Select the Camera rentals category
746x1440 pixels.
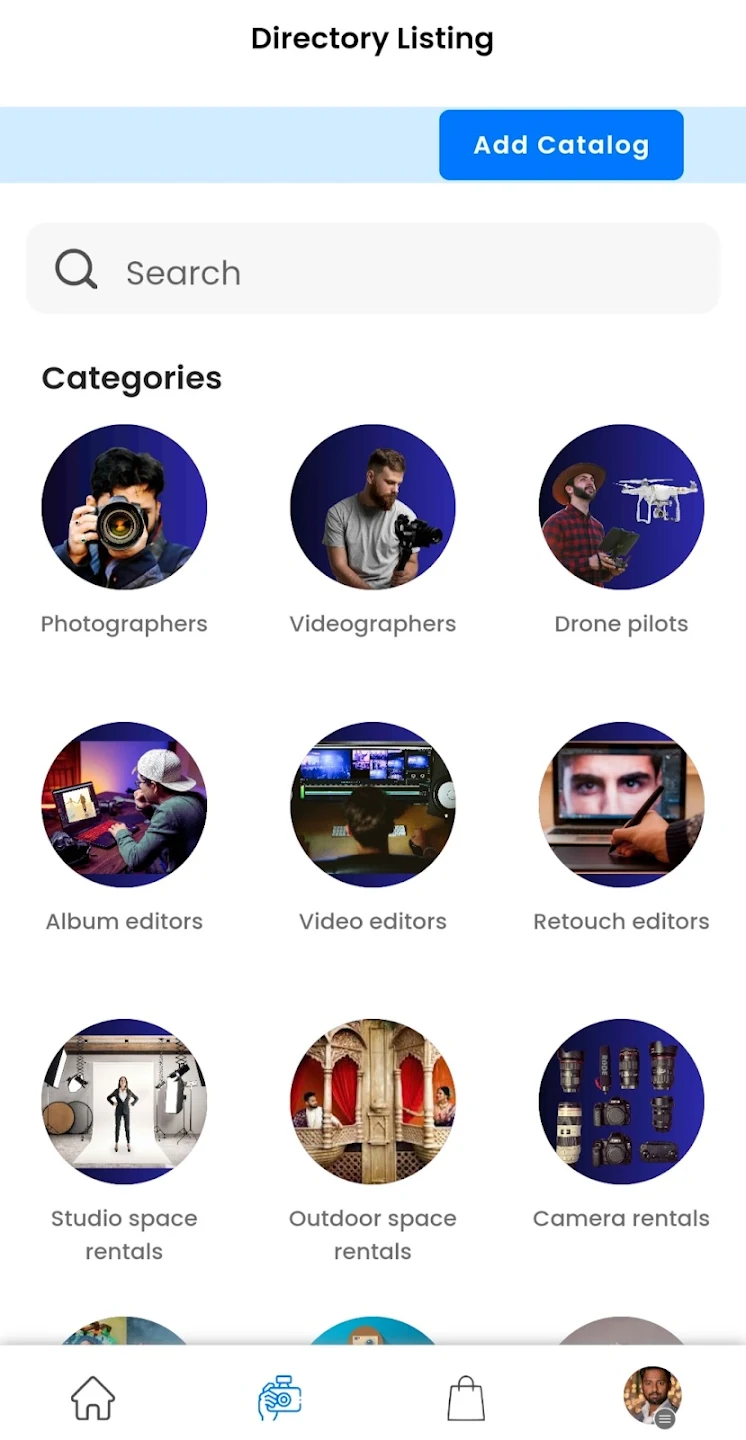pyautogui.click(x=621, y=1102)
